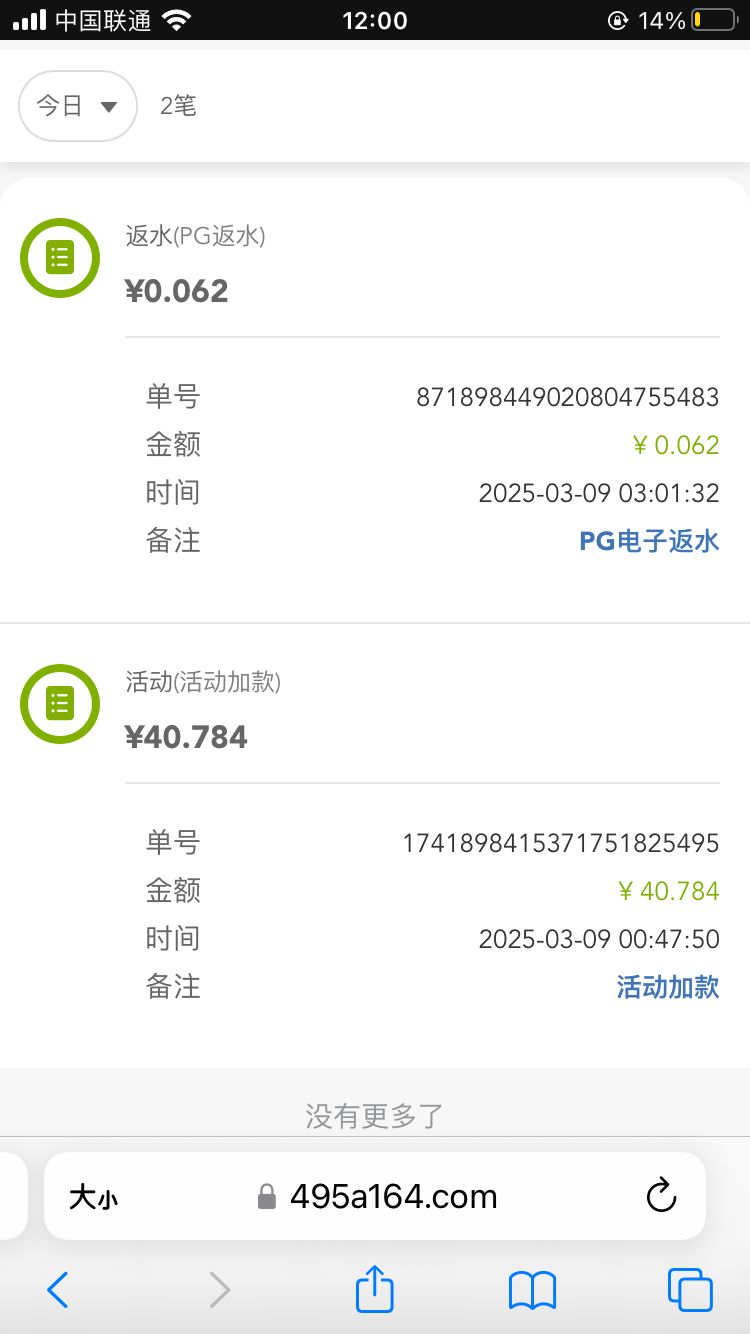The width and height of the screenshot is (750, 1334).
Task: Show all open tabs
Action: [x=689, y=1290]
